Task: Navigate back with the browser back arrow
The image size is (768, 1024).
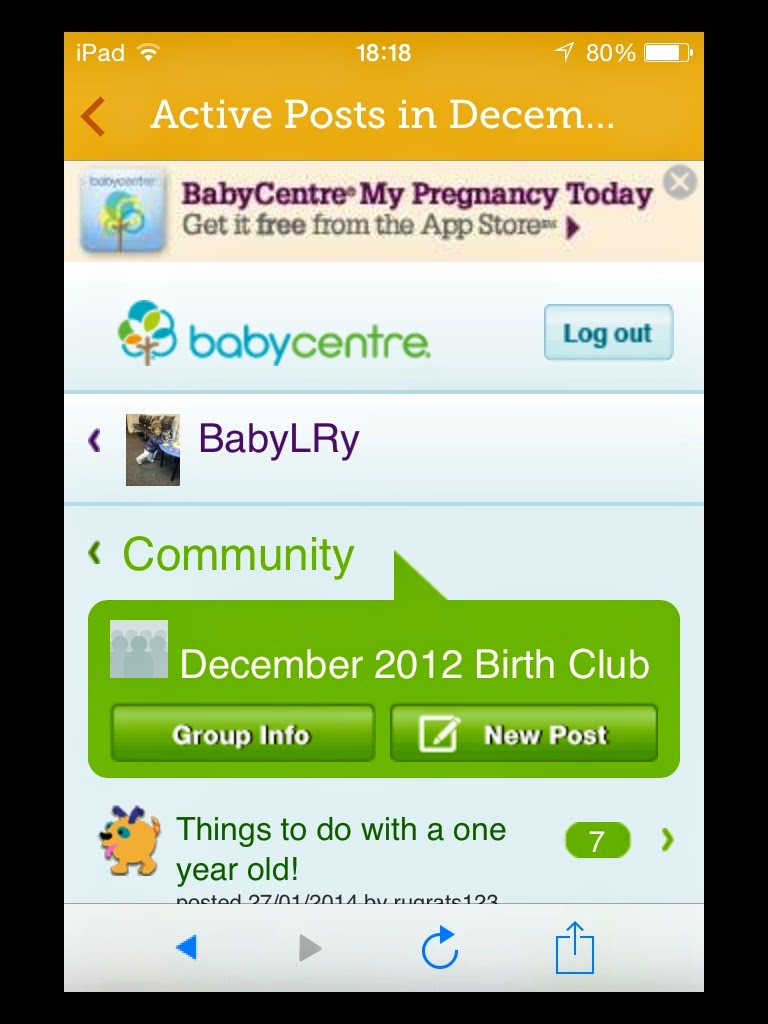Action: [x=186, y=947]
